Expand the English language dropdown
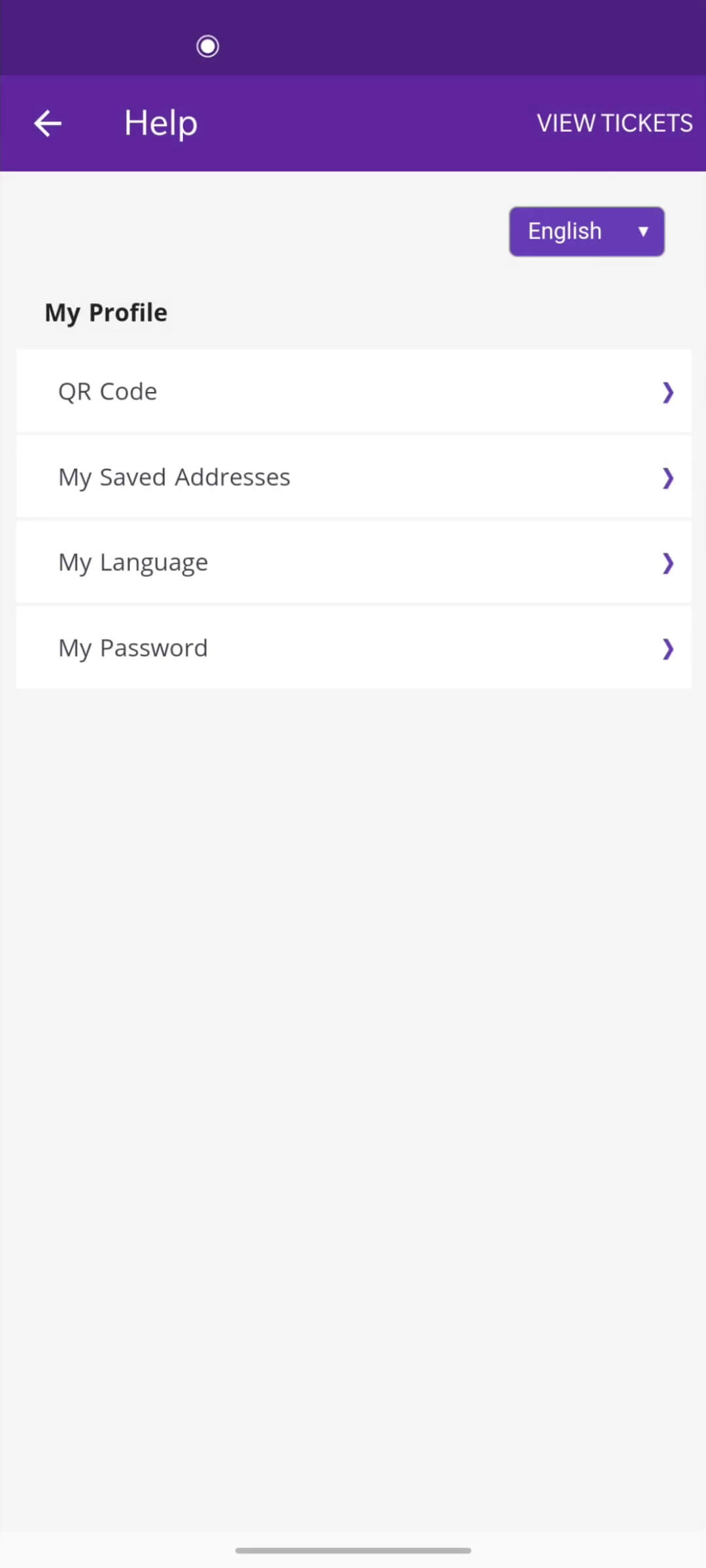Image resolution: width=706 pixels, height=1568 pixels. click(x=586, y=231)
